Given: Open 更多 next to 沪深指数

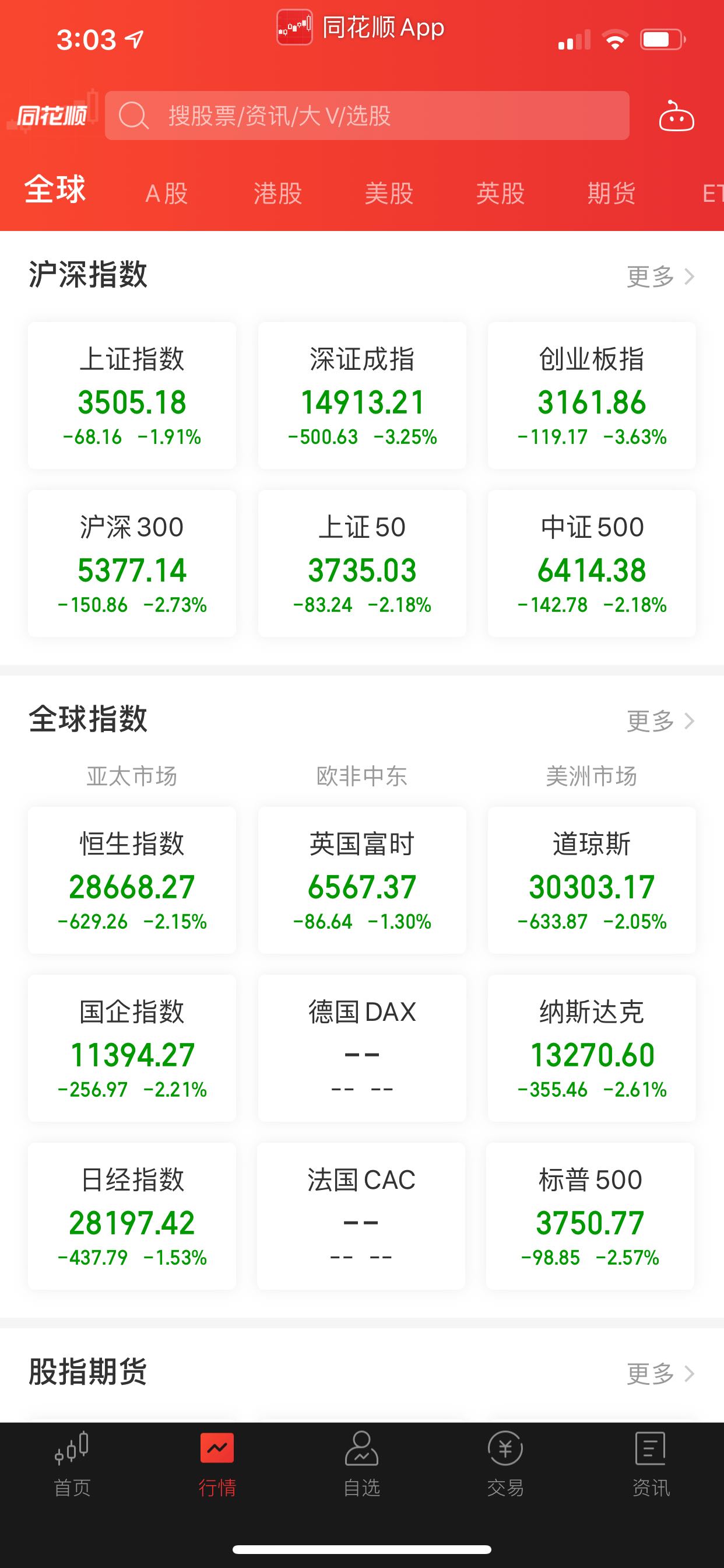Looking at the screenshot, I should (660, 276).
